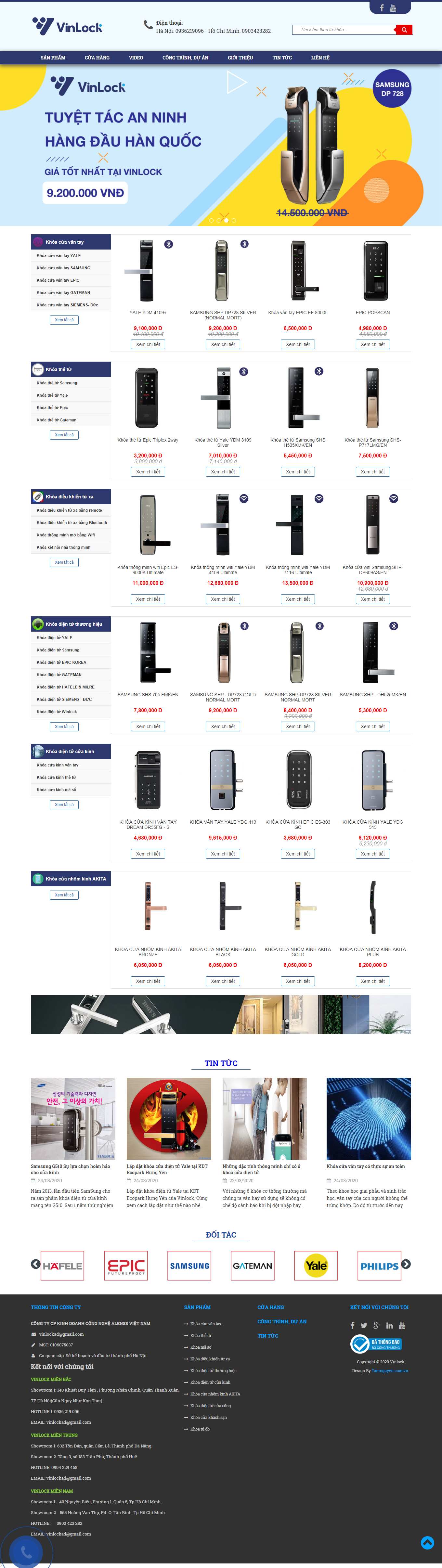
Task: View details of YALE YDM 4109+
Action: point(148,344)
